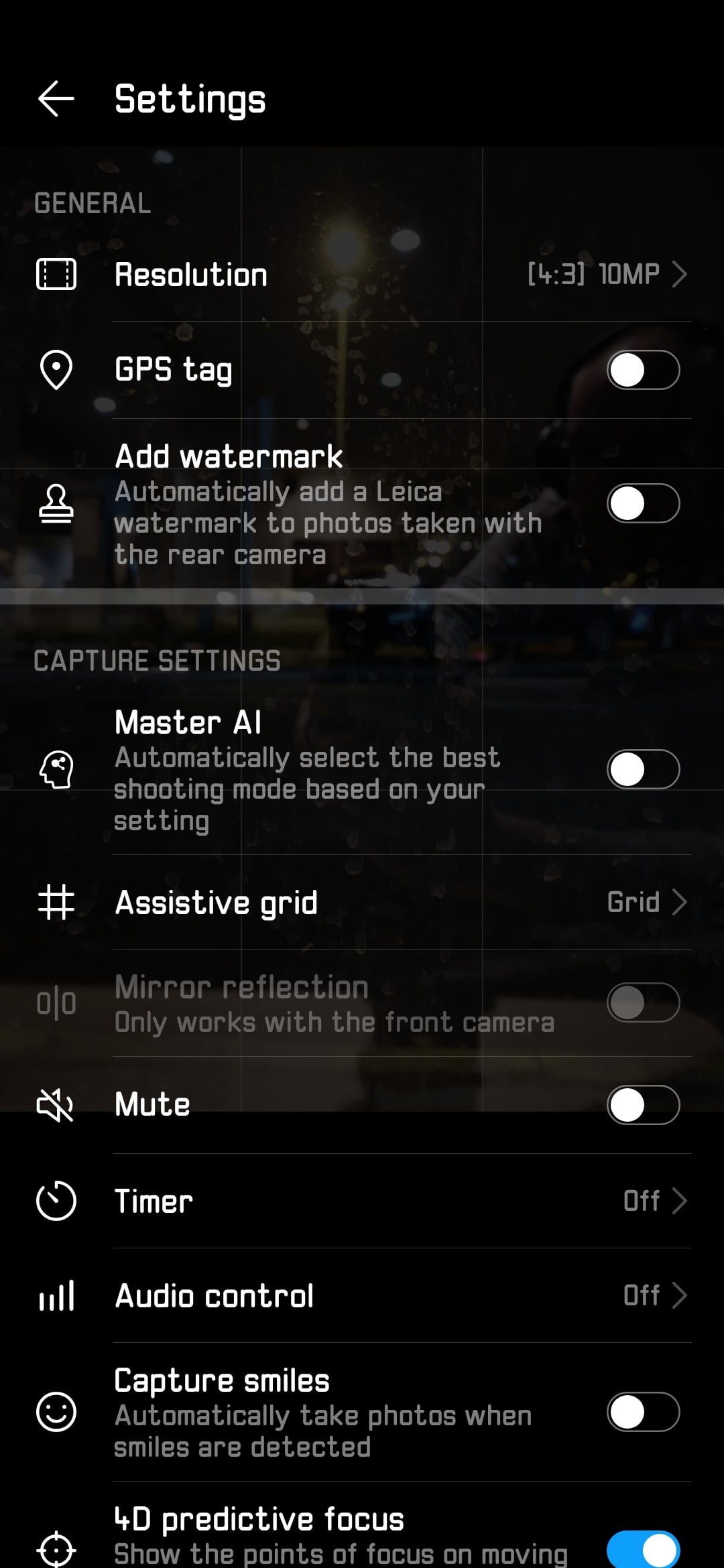Go back from Settings
The width and height of the screenshot is (724, 1568).
tap(56, 99)
